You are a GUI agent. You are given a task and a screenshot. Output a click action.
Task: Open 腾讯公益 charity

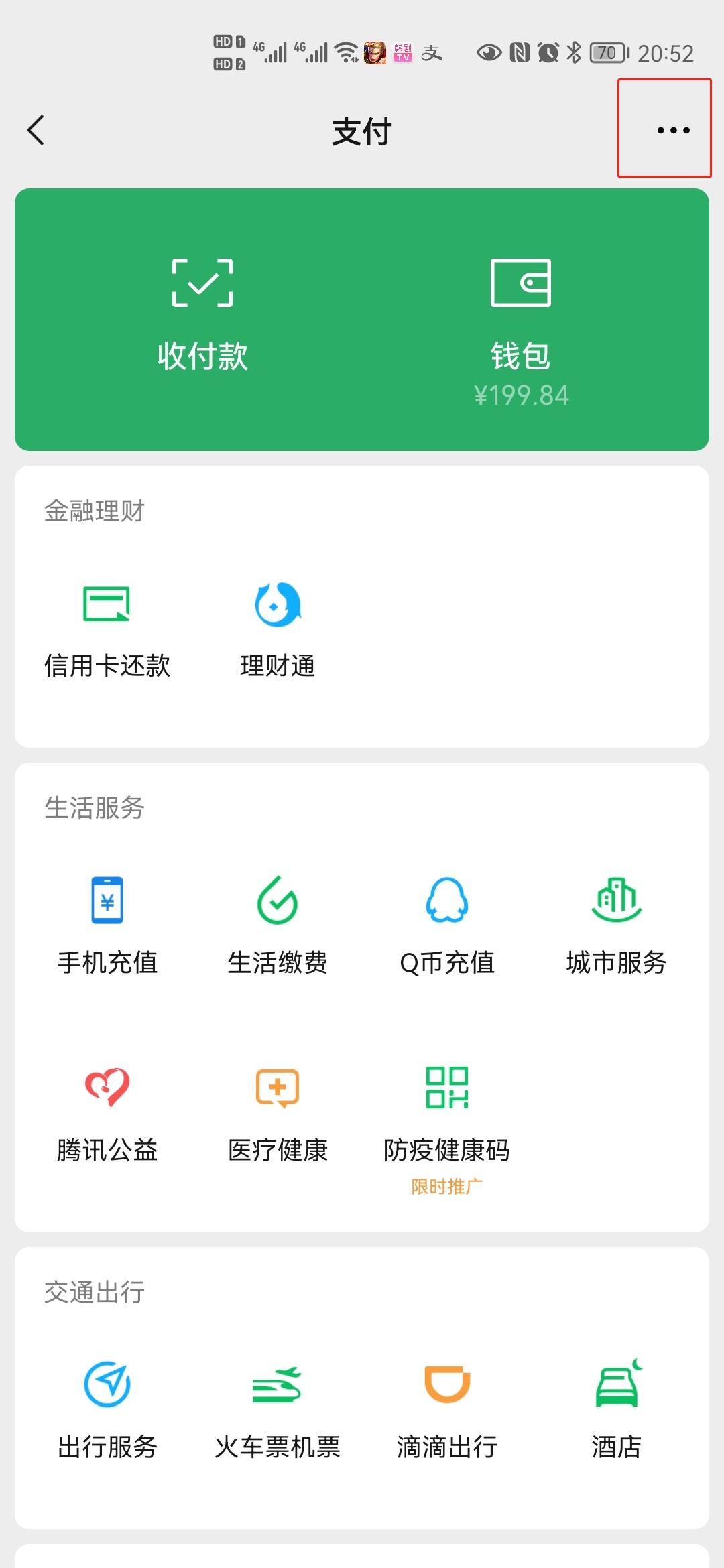(107, 1115)
